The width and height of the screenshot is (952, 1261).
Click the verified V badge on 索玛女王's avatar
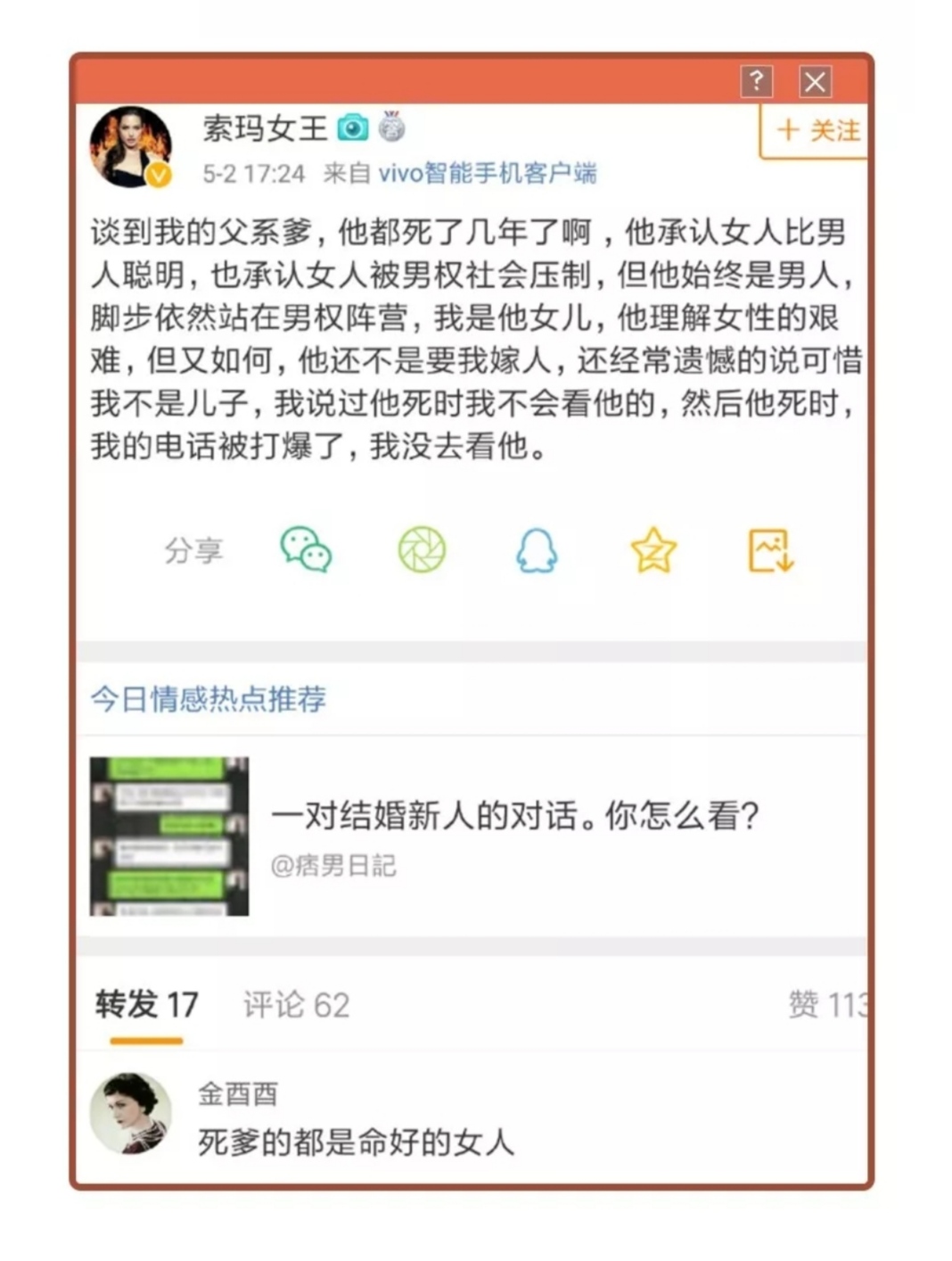(158, 176)
